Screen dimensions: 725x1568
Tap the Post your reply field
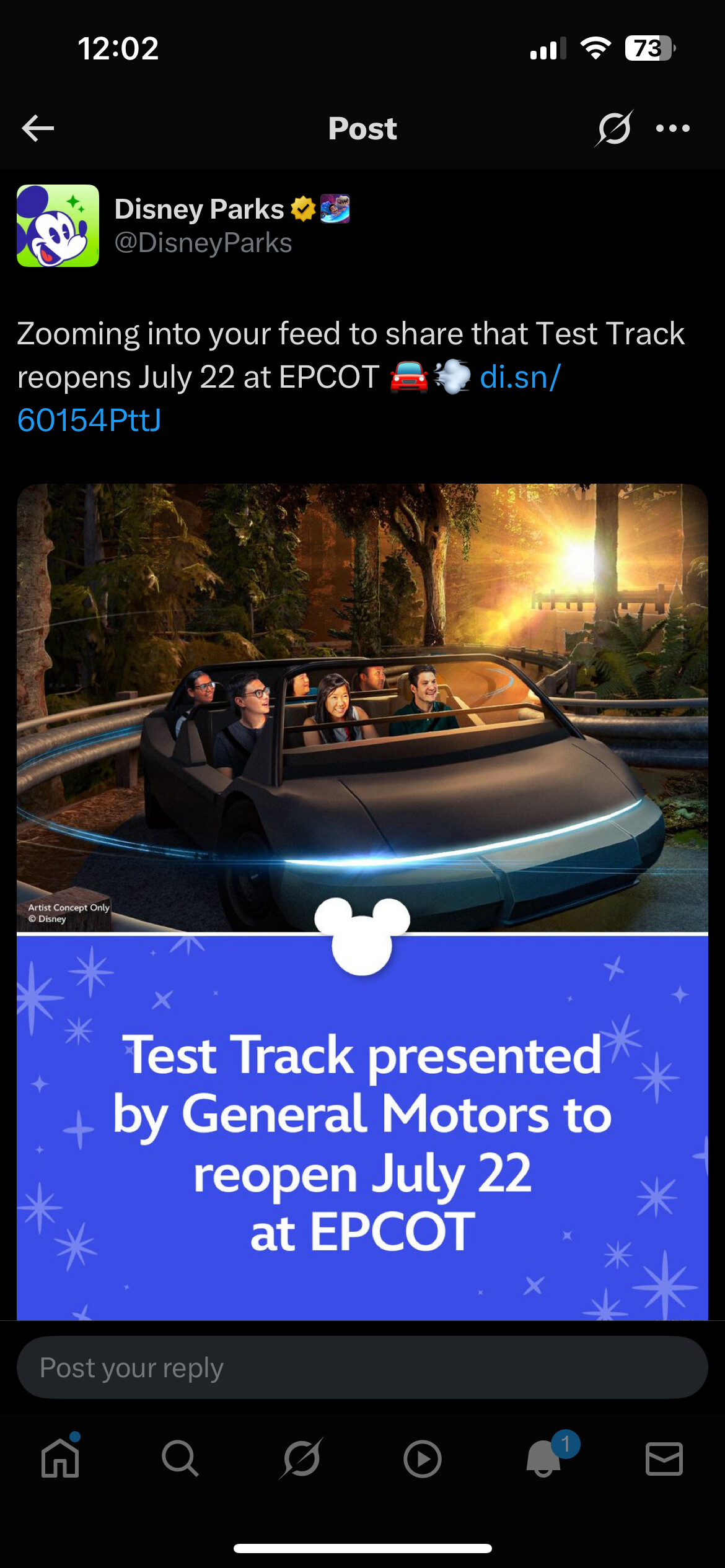[x=362, y=1367]
